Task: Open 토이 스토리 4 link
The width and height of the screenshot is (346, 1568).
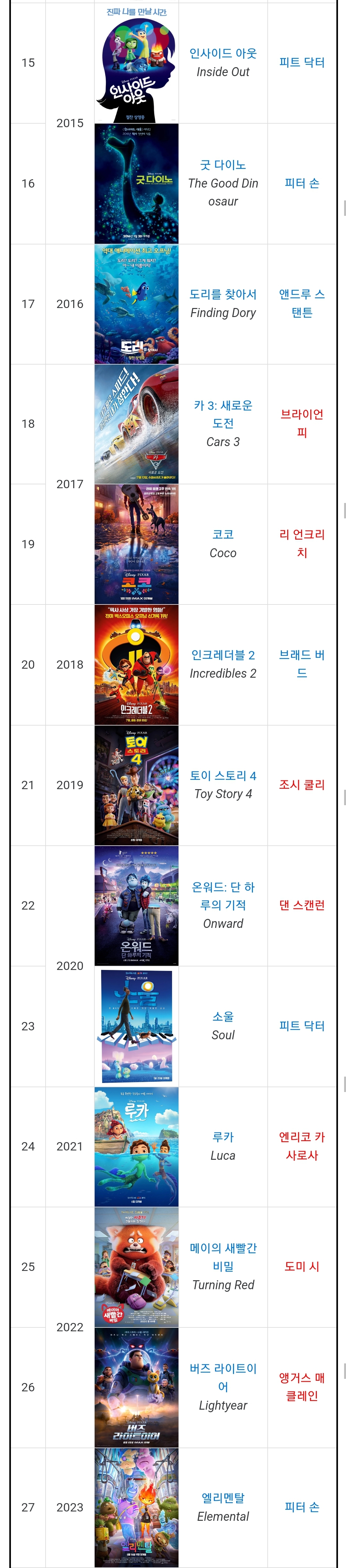Action: click(x=222, y=775)
